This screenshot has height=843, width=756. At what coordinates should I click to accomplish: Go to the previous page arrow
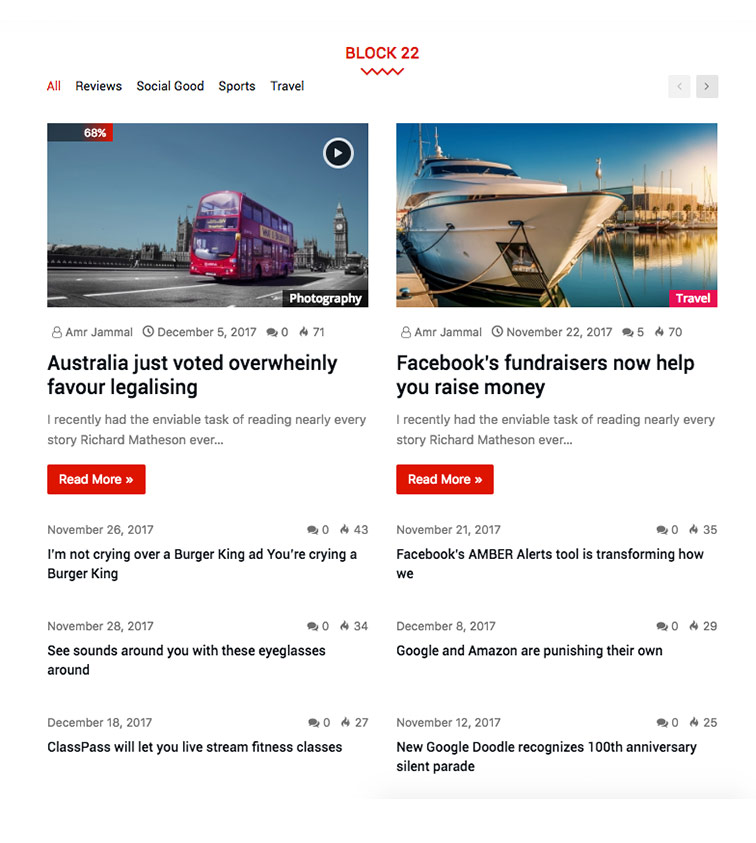pos(680,87)
